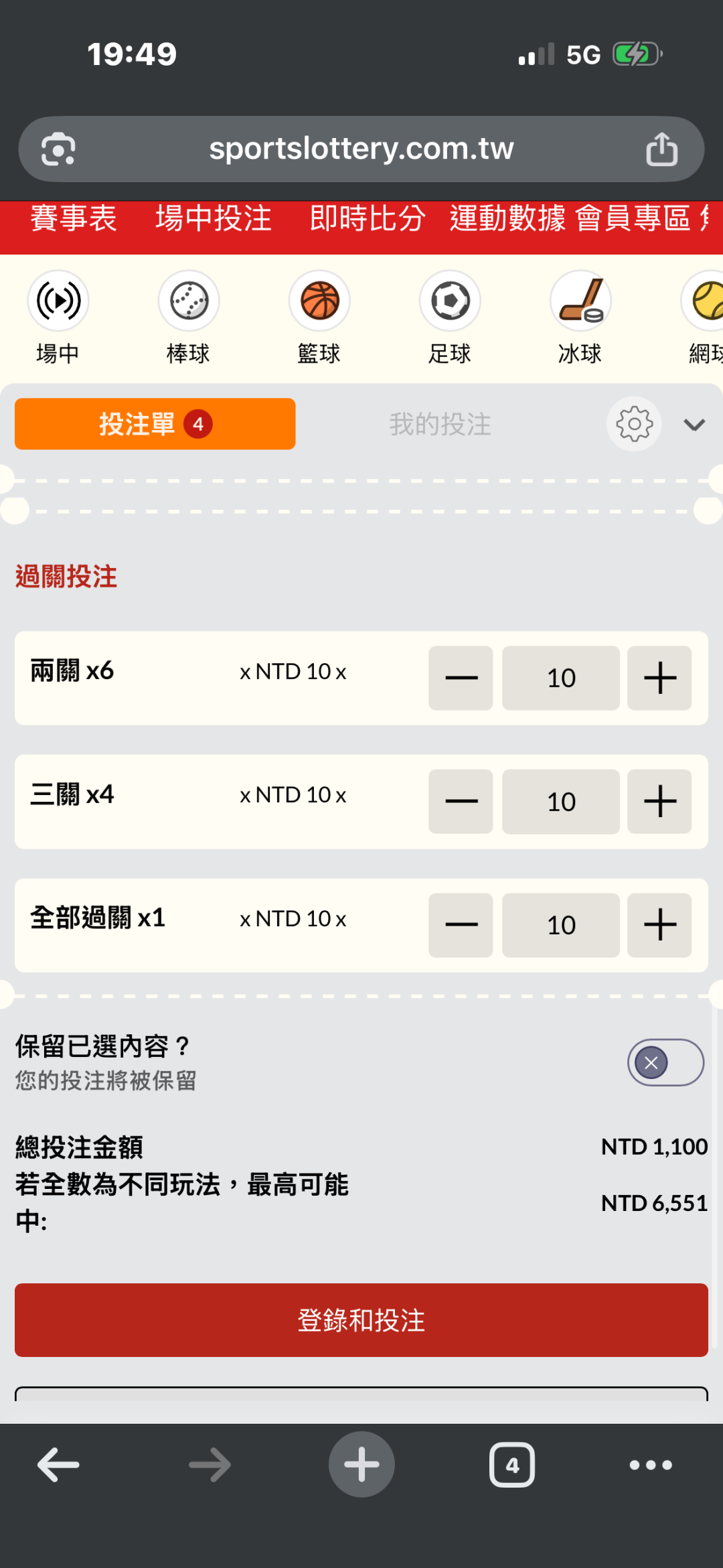Decrease the 三關 x4 stake with minus
This screenshot has width=723, height=1568.
tap(461, 802)
